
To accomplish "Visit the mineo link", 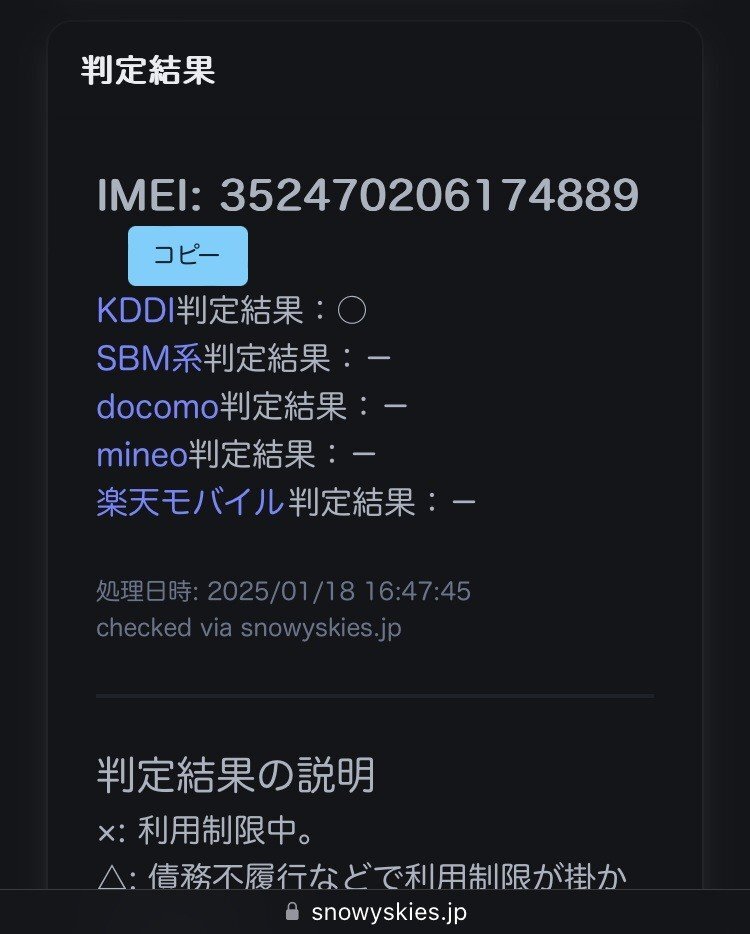I will pos(141,455).
